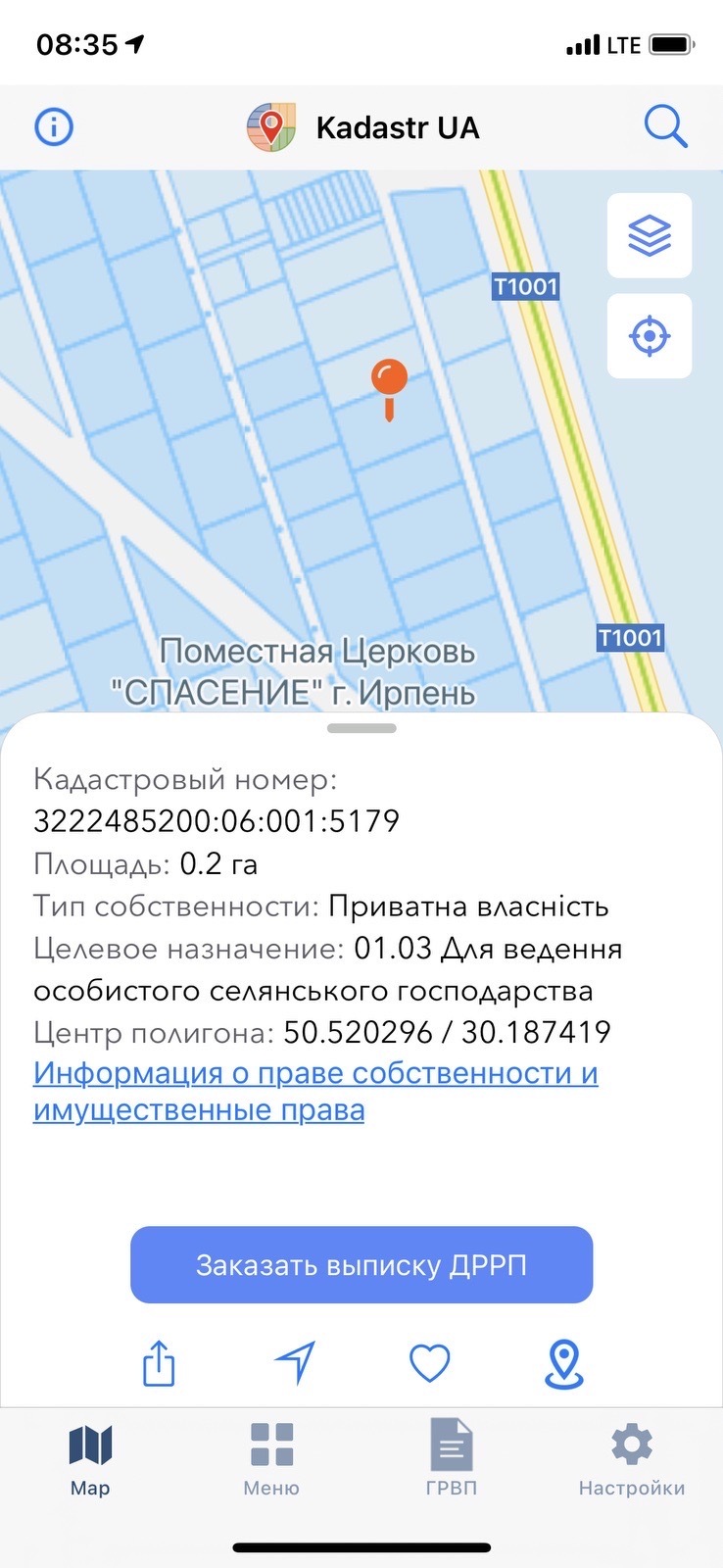Open the property ownership information link
The image size is (723, 1568).
tap(315, 1092)
